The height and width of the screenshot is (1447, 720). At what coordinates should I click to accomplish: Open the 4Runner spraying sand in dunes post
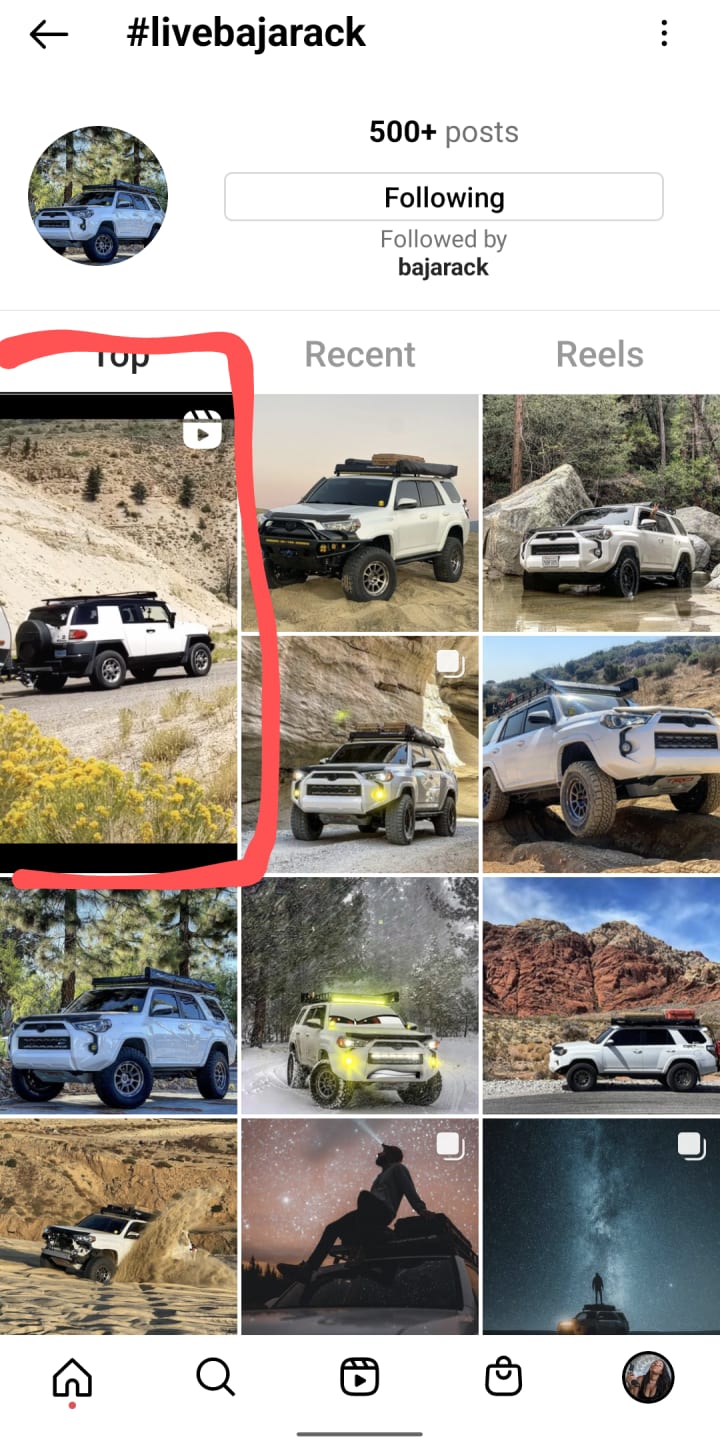click(118, 1226)
